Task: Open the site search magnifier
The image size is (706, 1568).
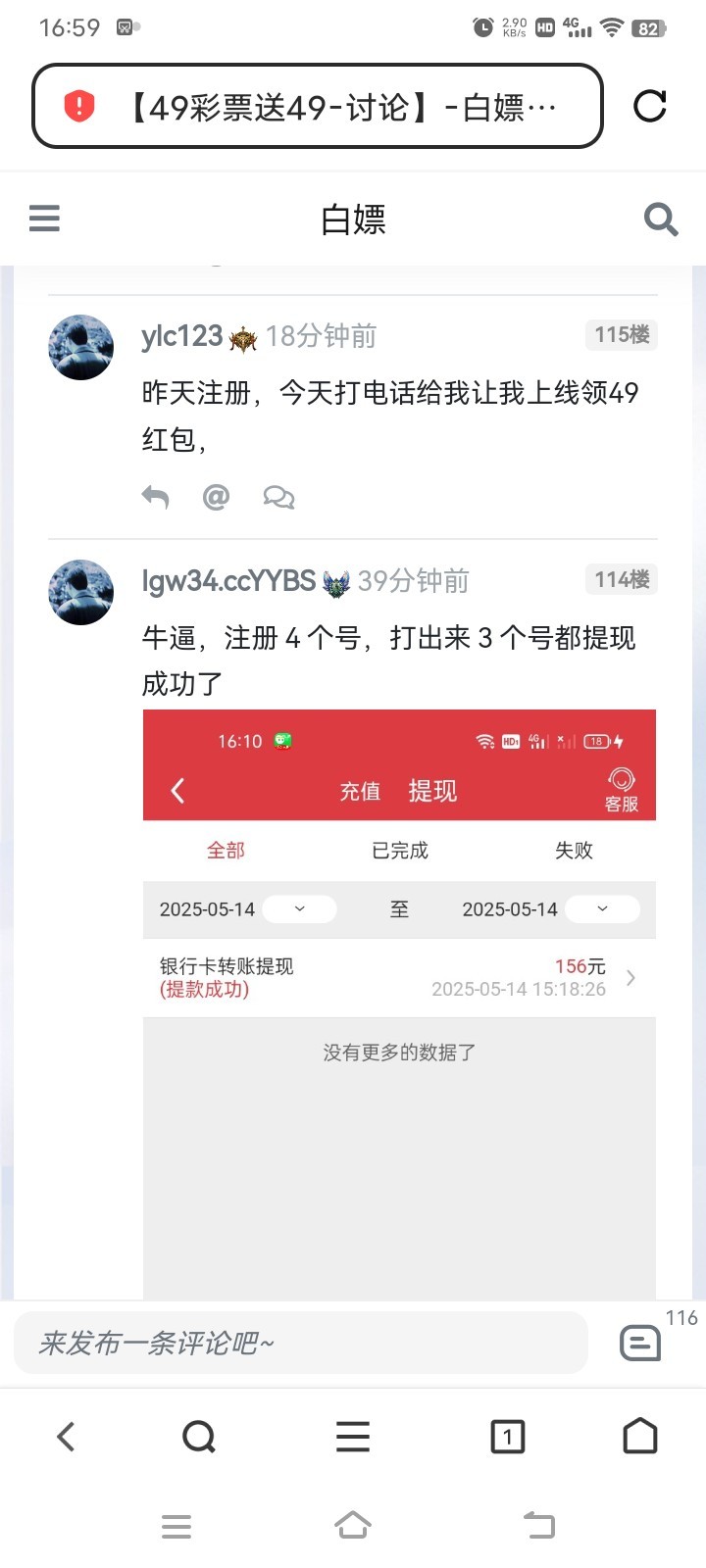Action: click(x=661, y=219)
